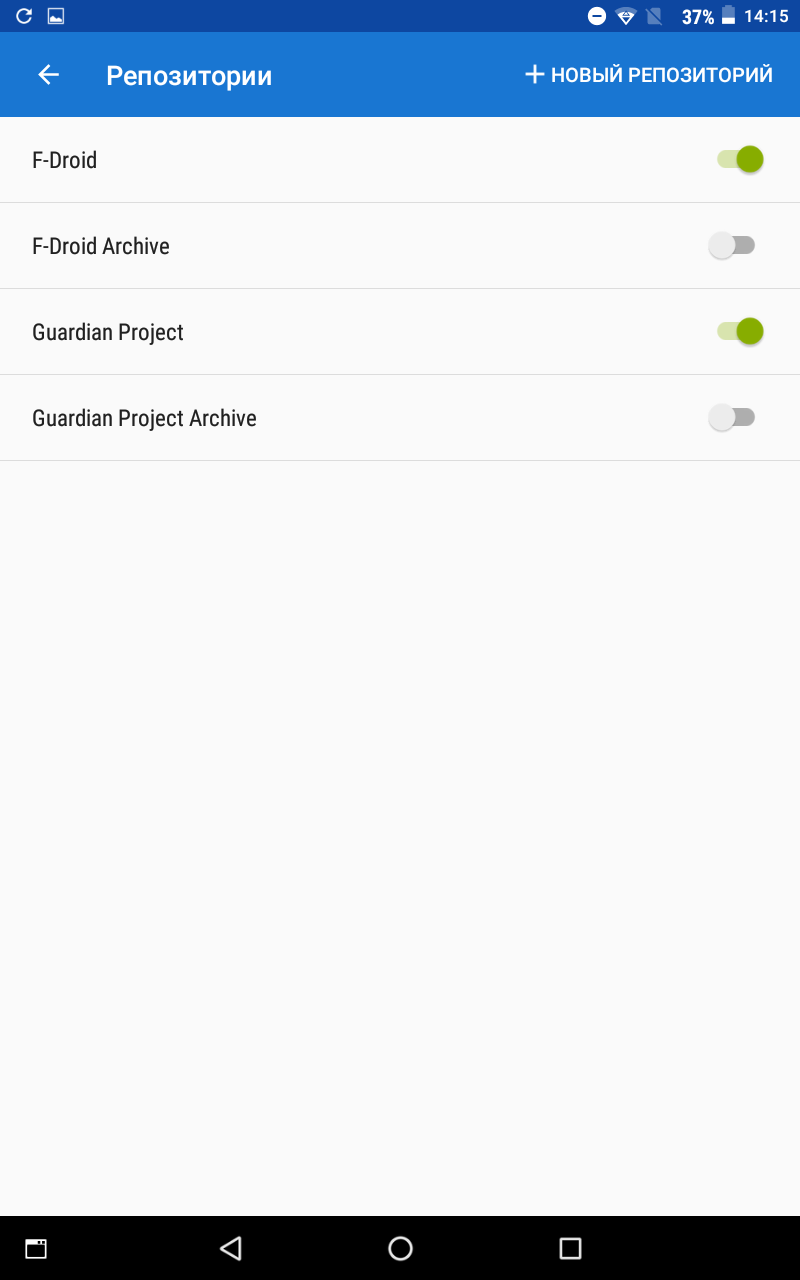Viewport: 800px width, 1280px height.
Task: Turn on the Guardian Project Archive switch
Action: [732, 417]
